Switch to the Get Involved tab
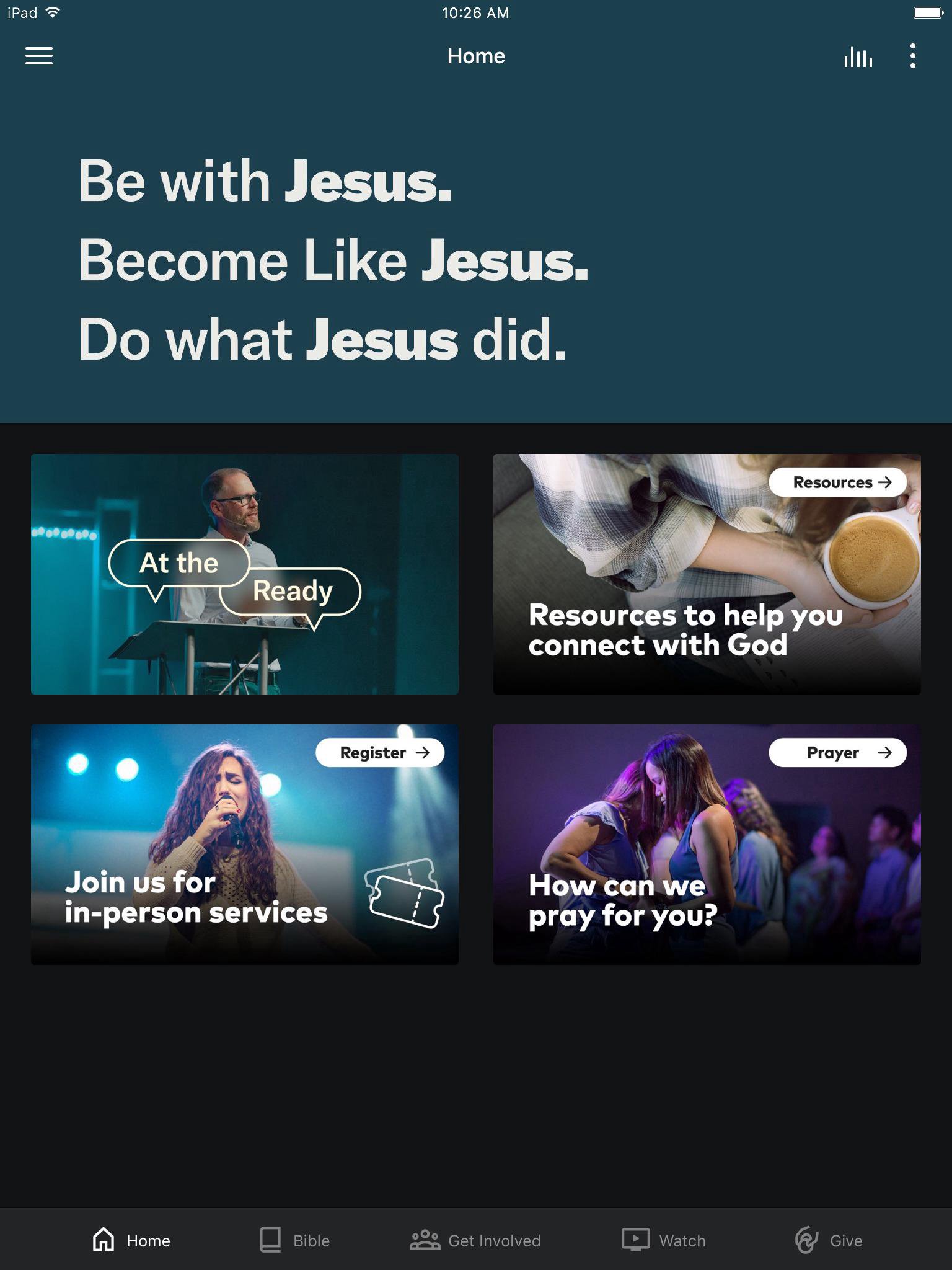The width and height of the screenshot is (952, 1270). pos(475,1240)
